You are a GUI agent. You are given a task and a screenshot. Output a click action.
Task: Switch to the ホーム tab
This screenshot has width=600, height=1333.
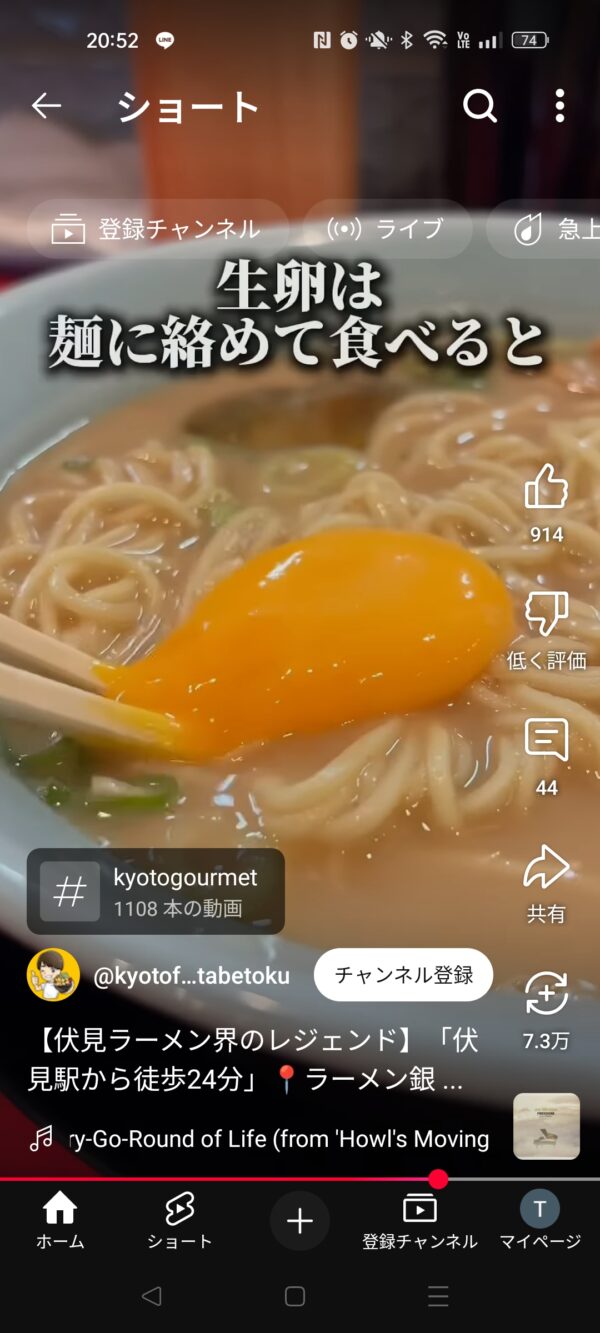point(60,1221)
